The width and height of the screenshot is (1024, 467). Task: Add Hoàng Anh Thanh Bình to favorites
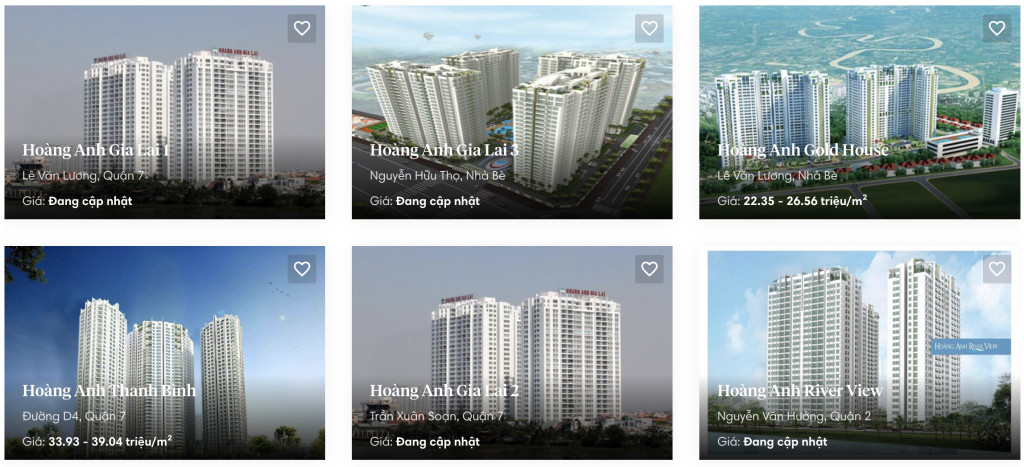point(302,268)
